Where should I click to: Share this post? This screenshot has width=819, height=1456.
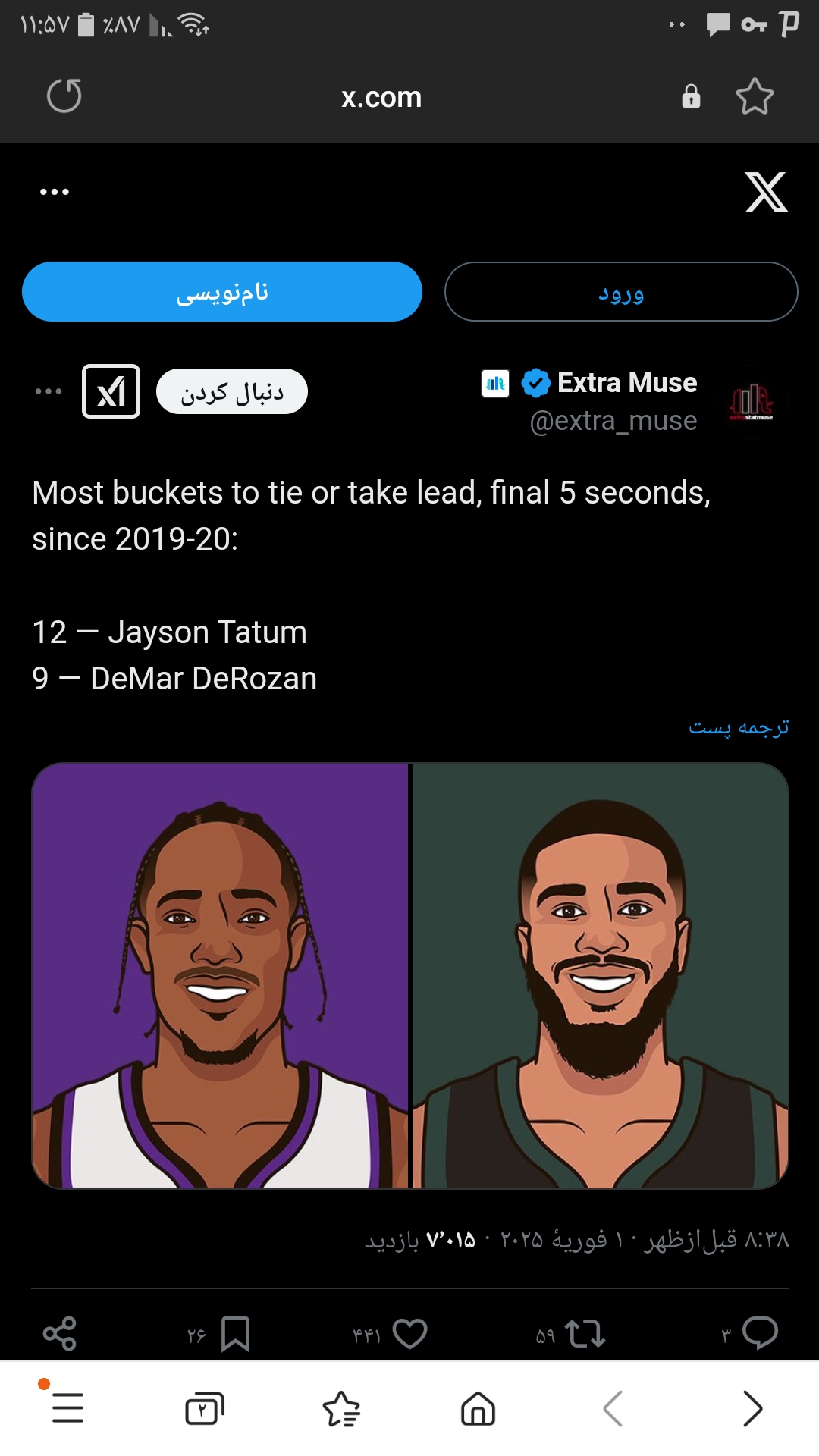tap(60, 1333)
